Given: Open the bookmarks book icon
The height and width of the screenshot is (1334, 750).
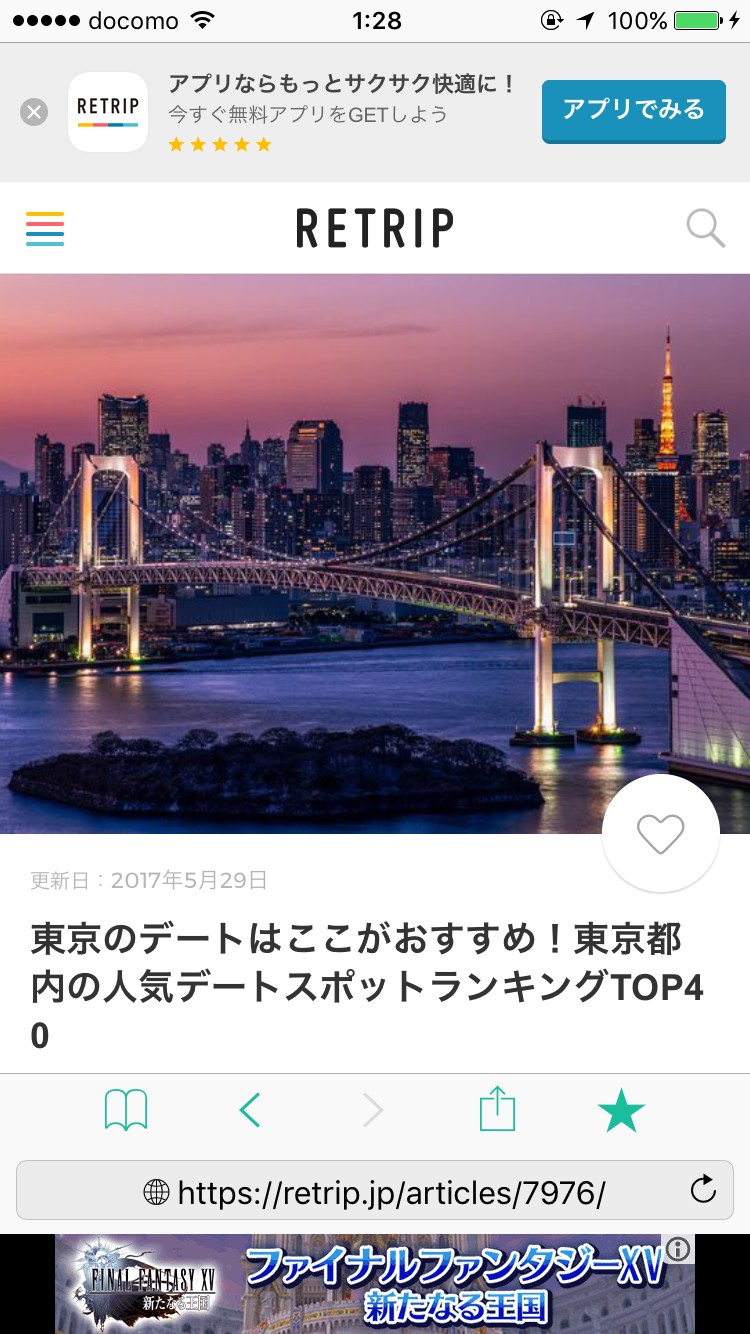Looking at the screenshot, I should pos(126,1111).
